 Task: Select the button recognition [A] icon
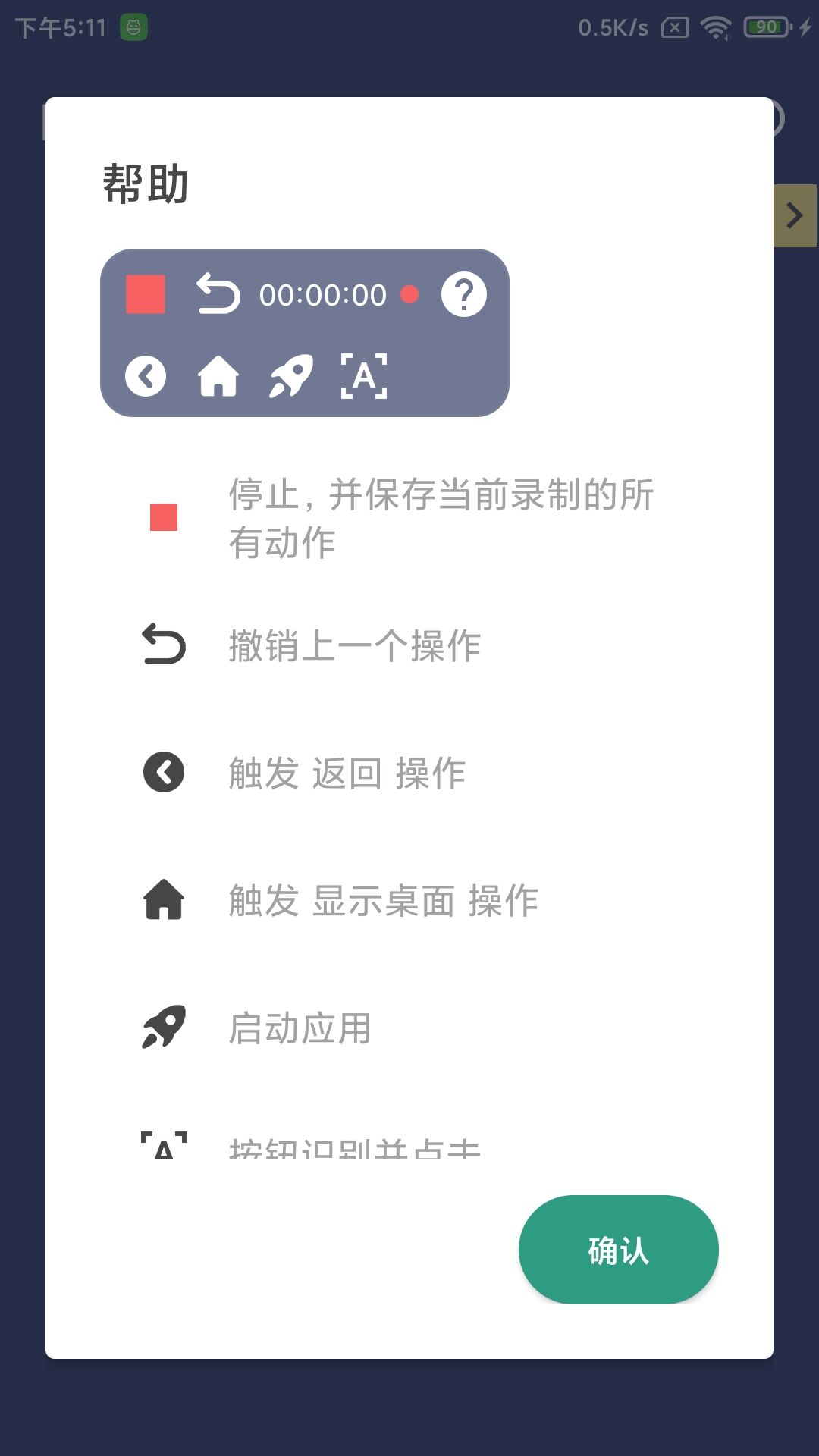tap(366, 375)
